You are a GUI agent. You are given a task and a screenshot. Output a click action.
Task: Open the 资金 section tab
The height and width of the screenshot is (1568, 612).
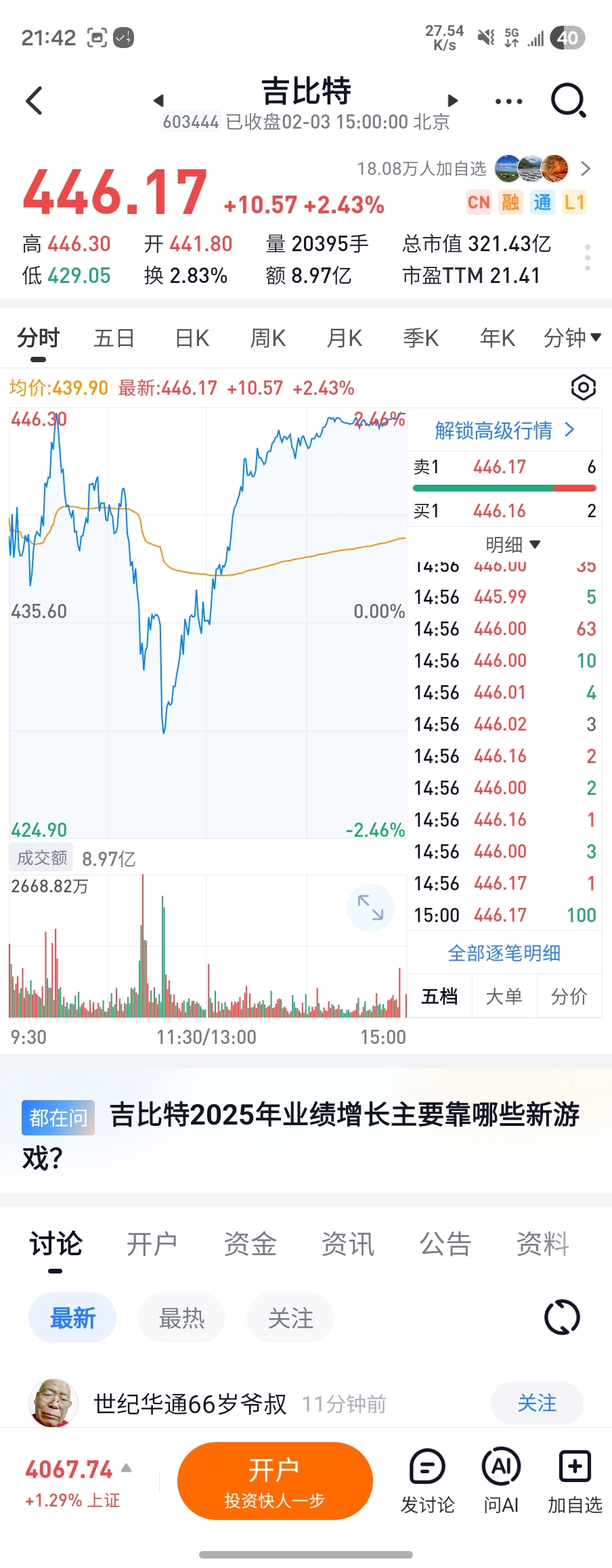(250, 1244)
